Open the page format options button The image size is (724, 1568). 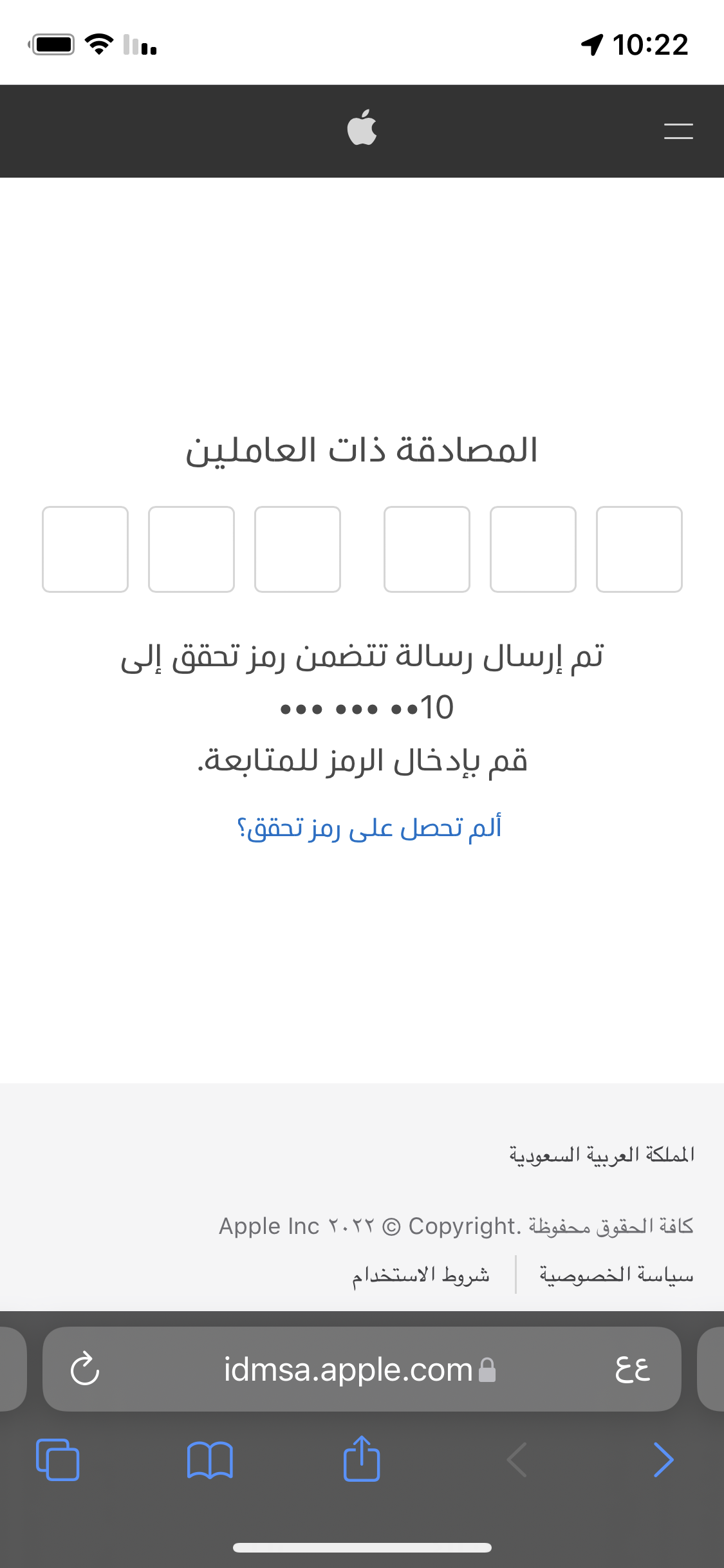pos(633,1369)
